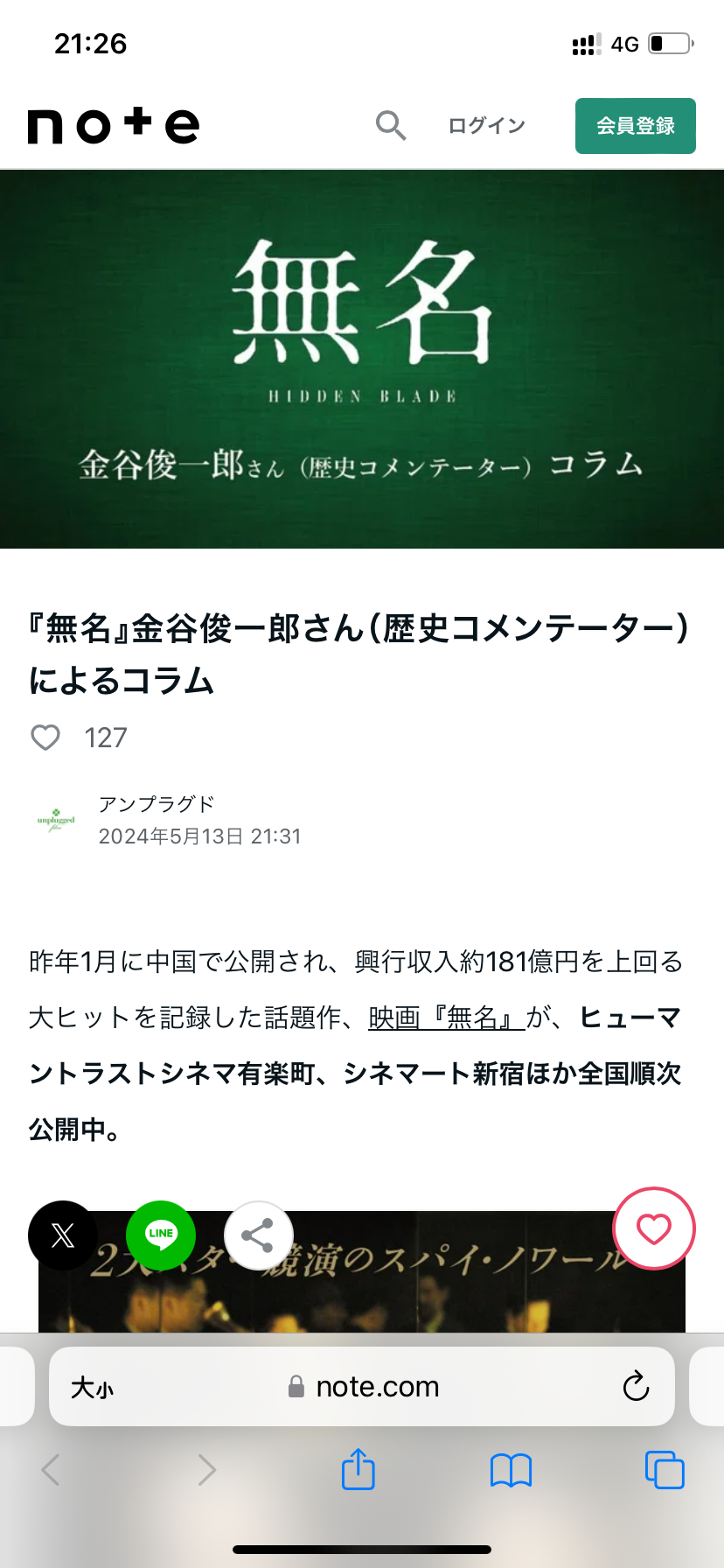
Task: Reload the note.com page
Action: (x=636, y=1386)
